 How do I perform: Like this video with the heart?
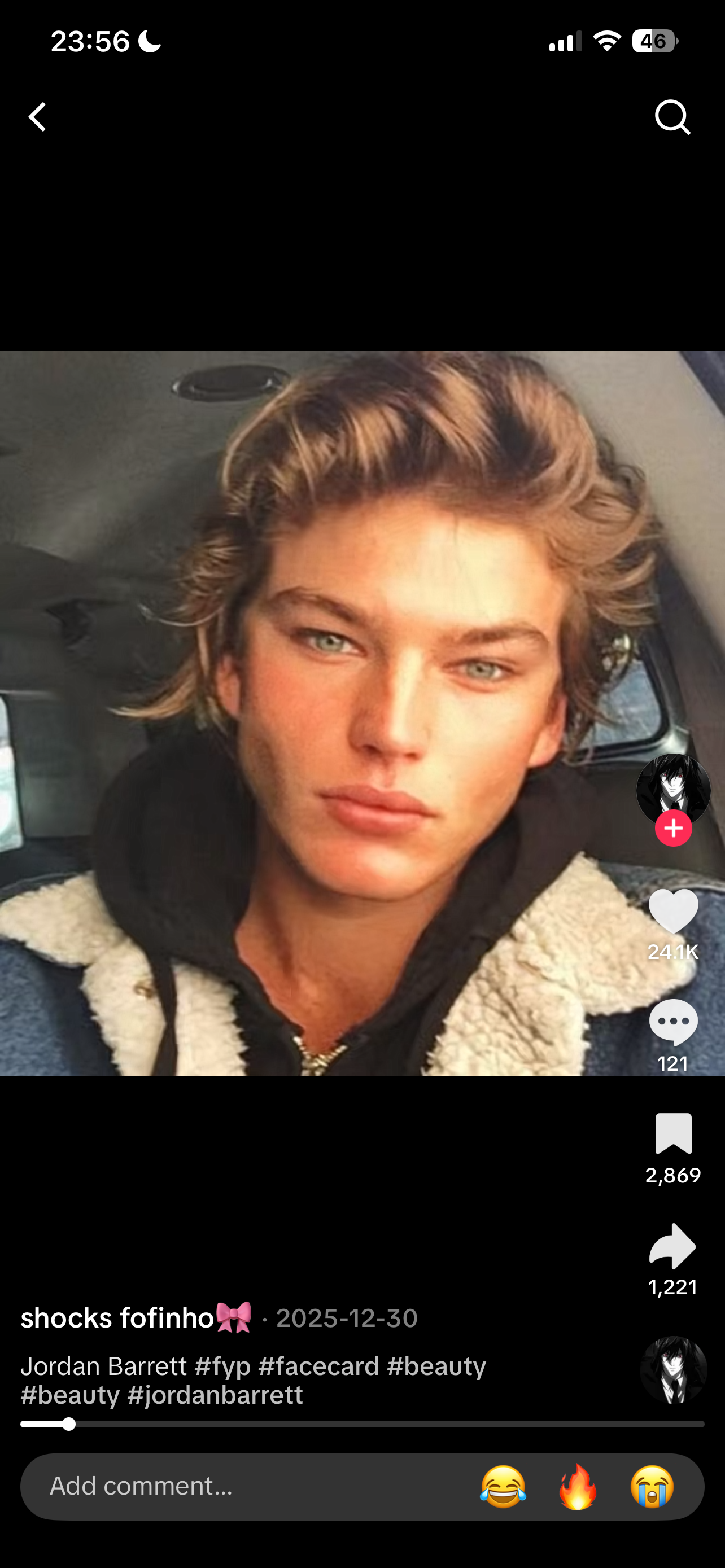click(673, 911)
